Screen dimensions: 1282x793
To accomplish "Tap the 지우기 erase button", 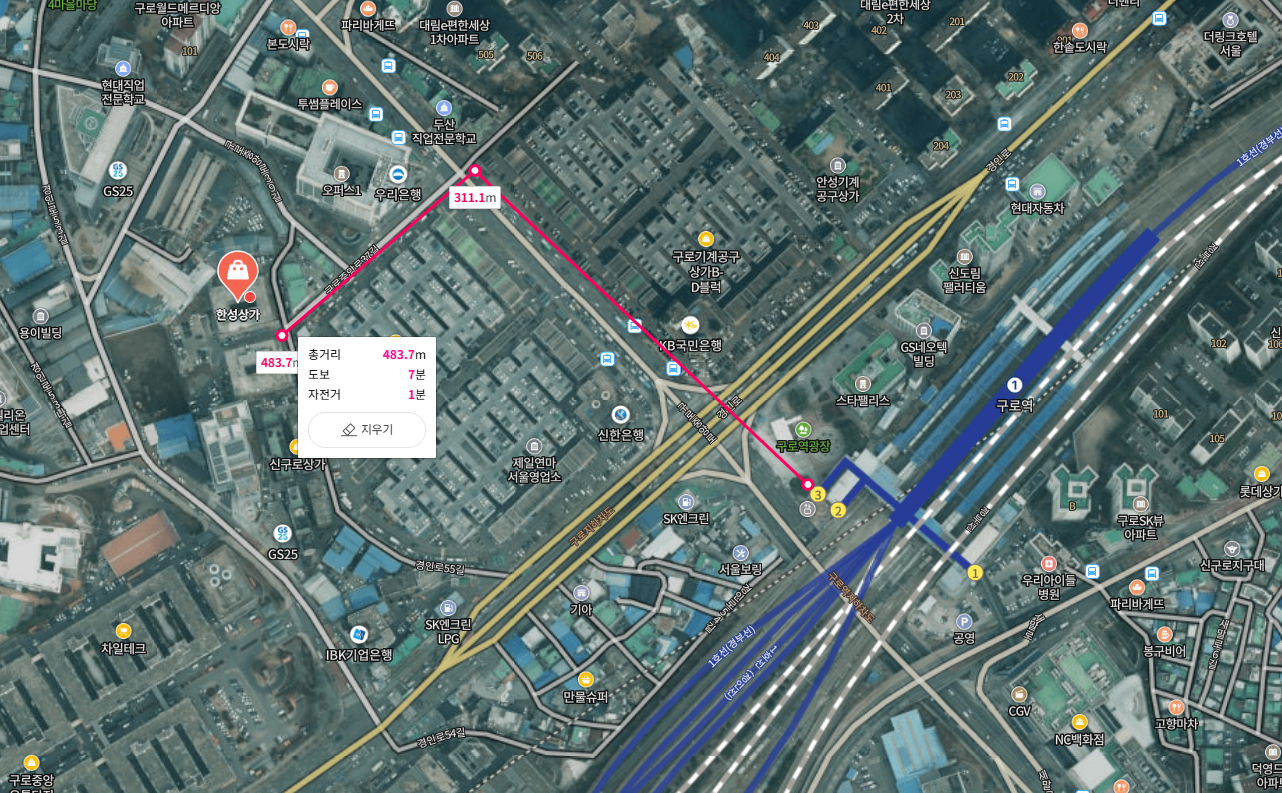I will click(x=367, y=429).
